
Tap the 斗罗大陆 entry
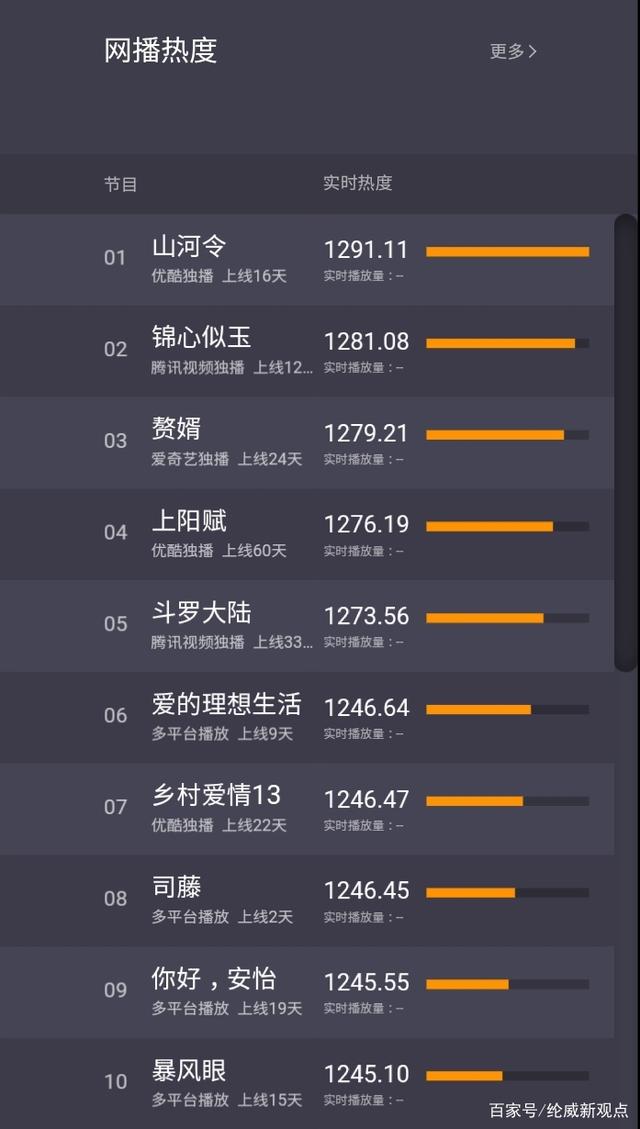pos(307,625)
